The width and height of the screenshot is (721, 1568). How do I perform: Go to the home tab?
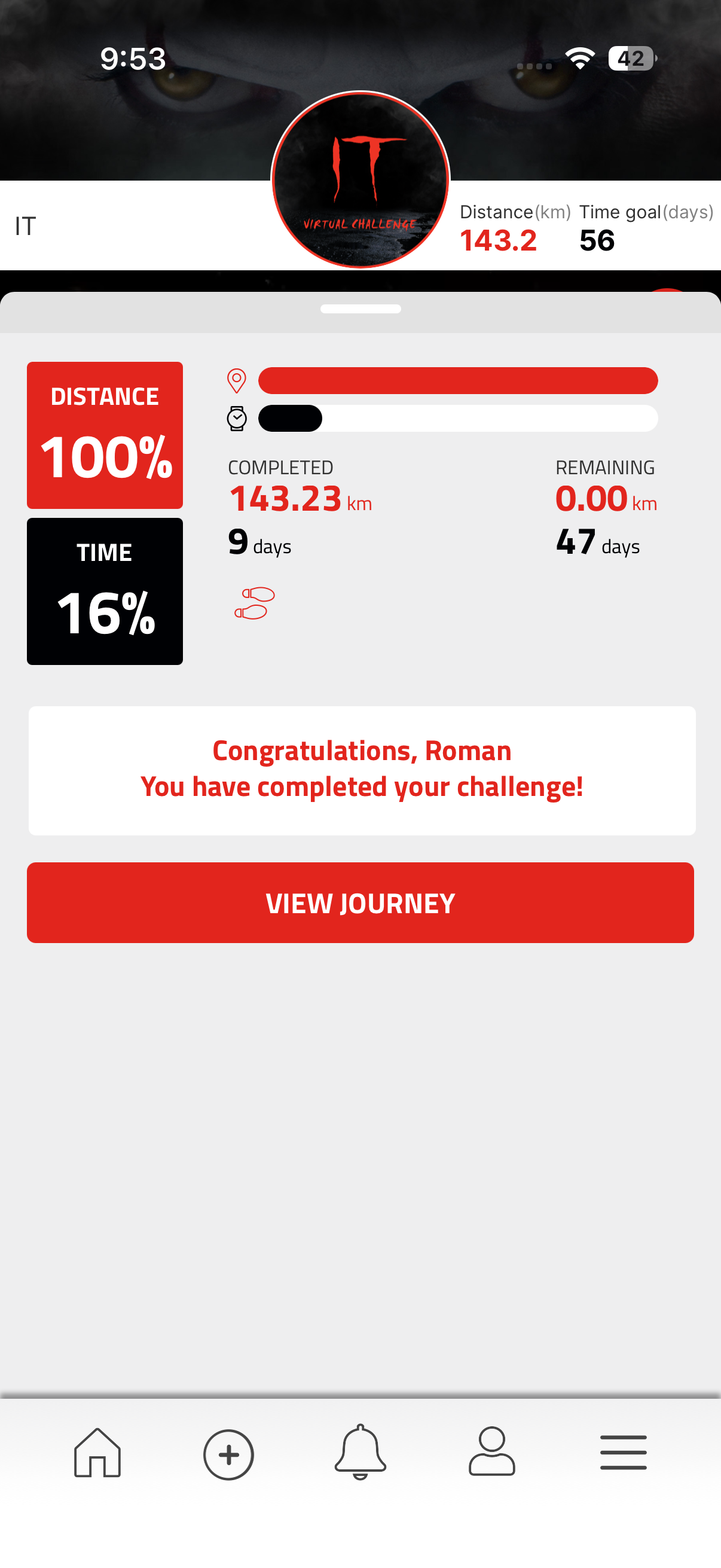[x=97, y=1453]
